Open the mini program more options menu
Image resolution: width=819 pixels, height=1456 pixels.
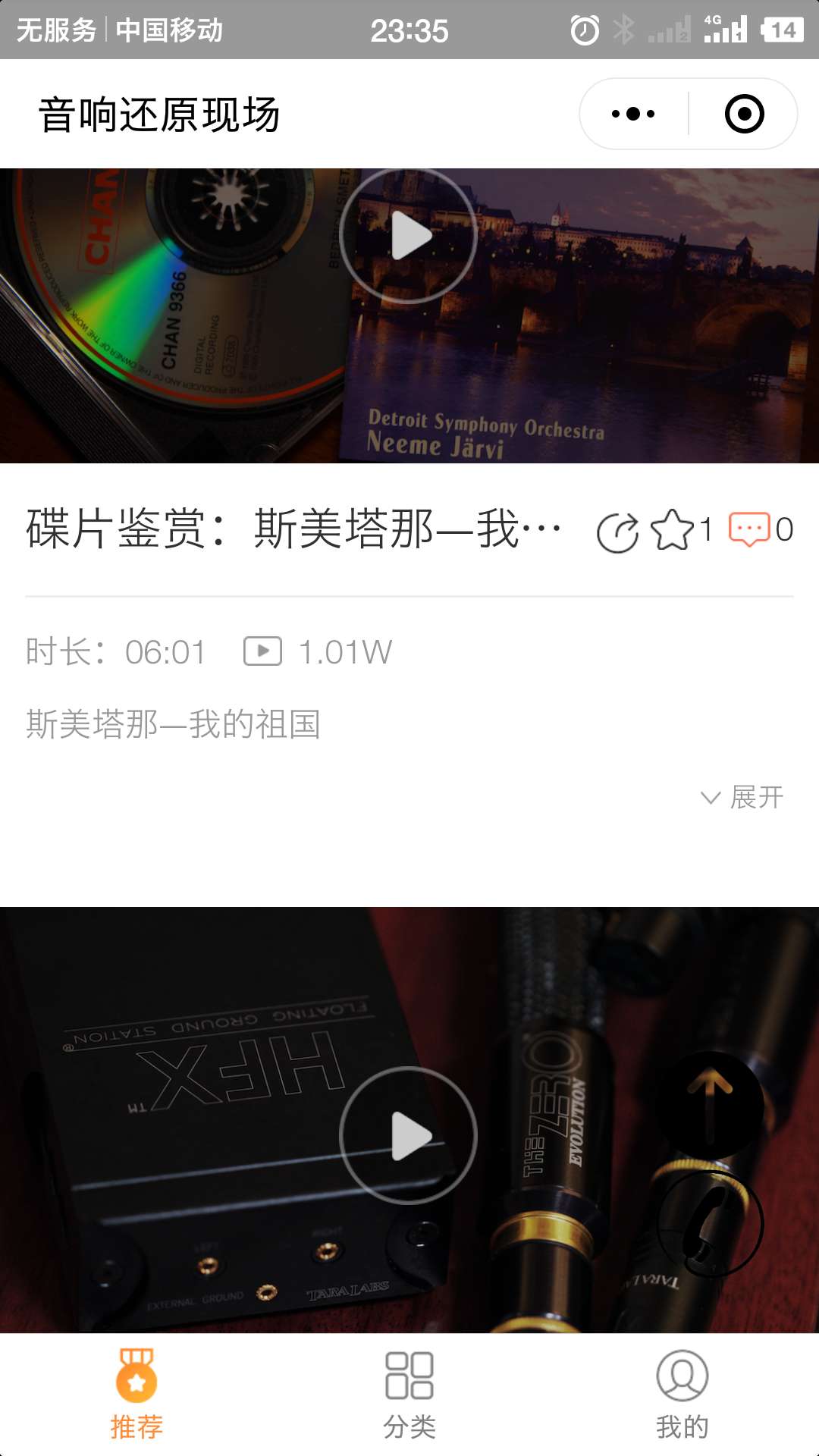pos(633,115)
